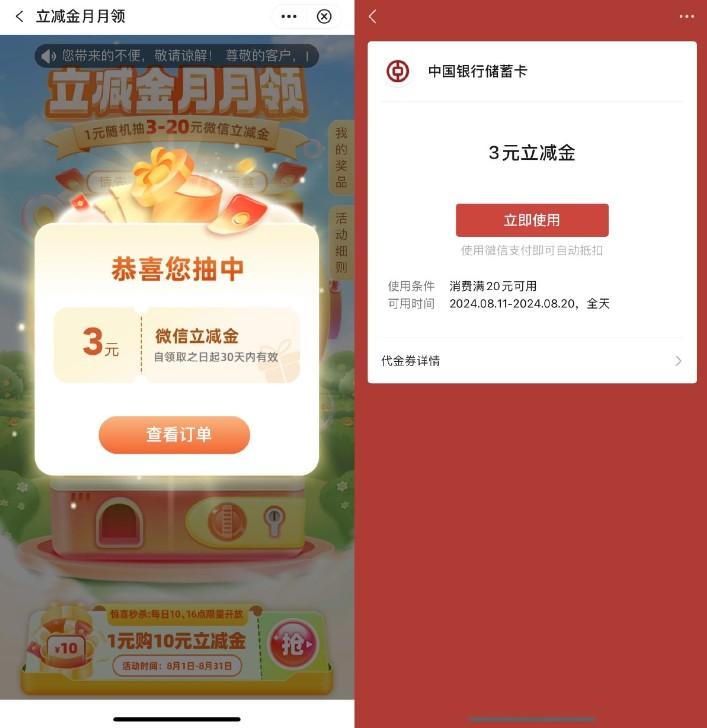707x728 pixels.
Task: View 活动细则 activity rules
Action: tap(341, 244)
